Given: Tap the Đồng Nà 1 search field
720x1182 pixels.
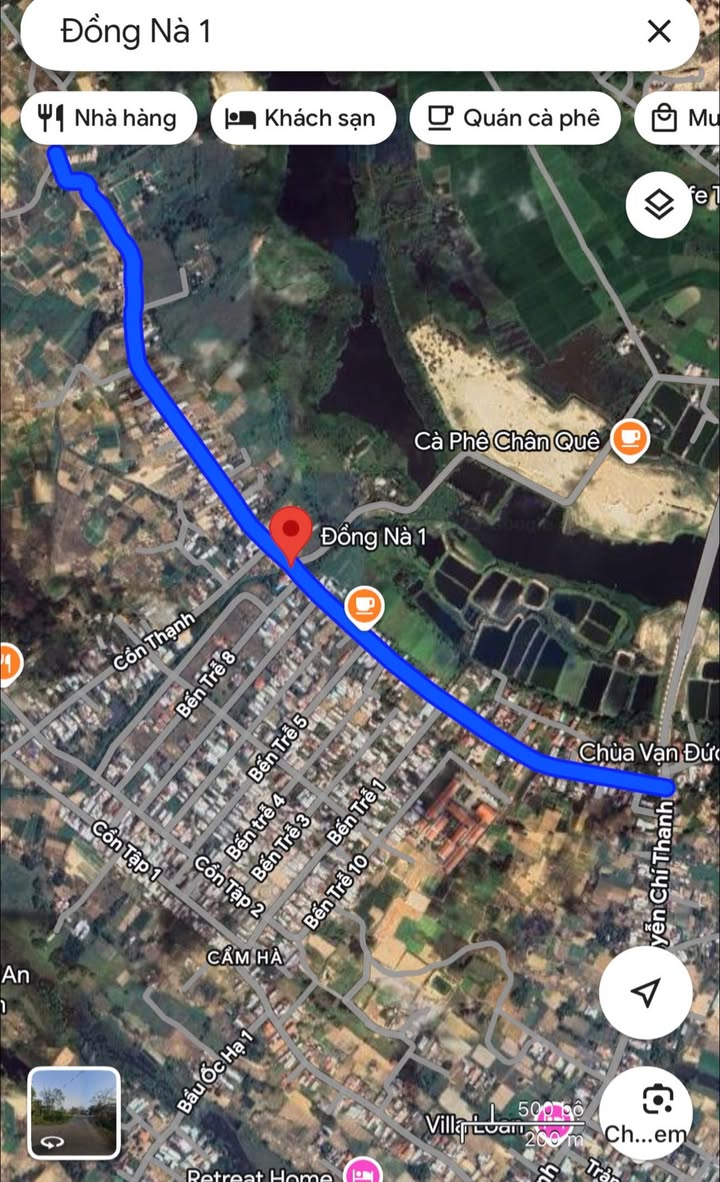Looking at the screenshot, I should [330, 32].
